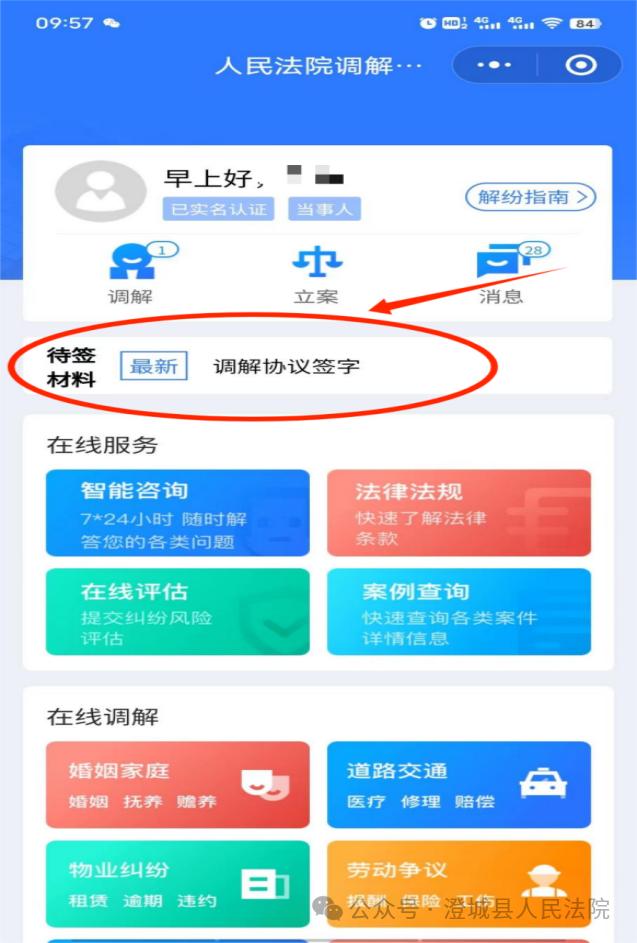Select 道路交通 mediation category

coord(458,785)
